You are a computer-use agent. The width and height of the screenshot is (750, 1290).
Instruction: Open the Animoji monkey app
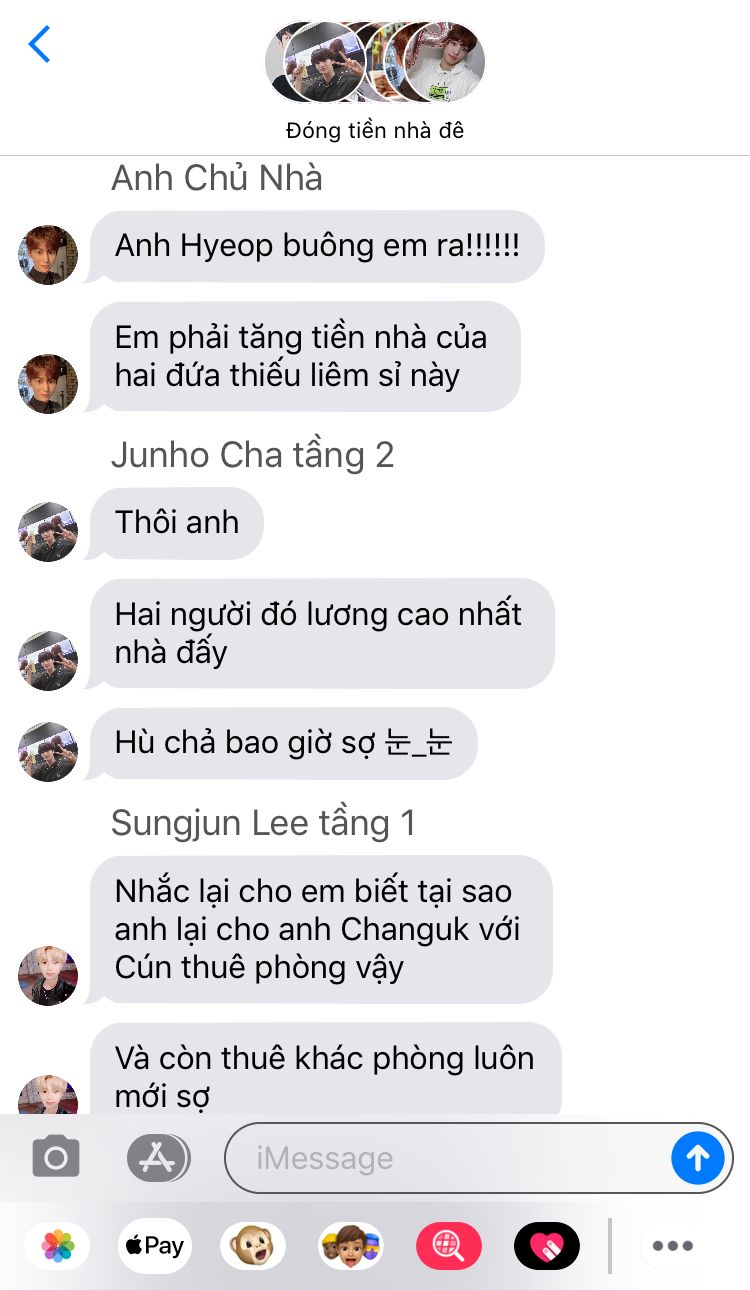pos(253,1246)
